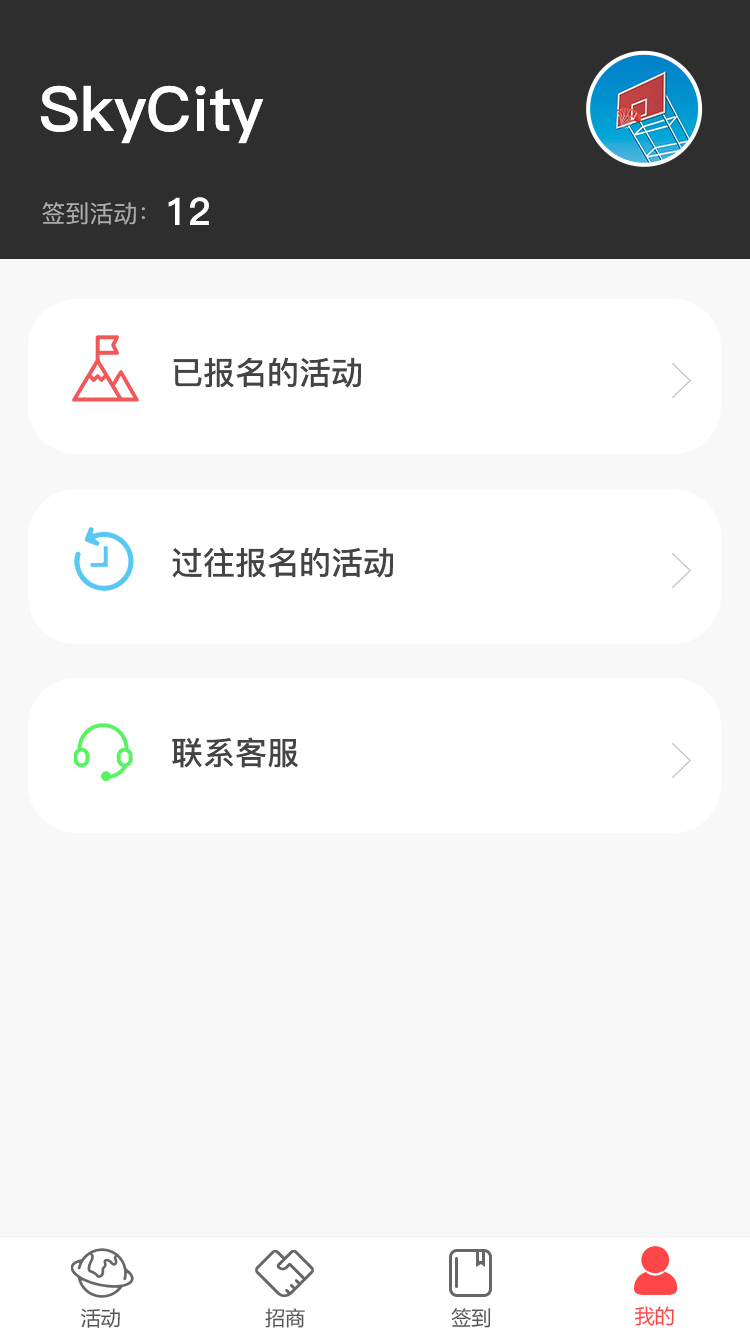Select the 签到 tab
The width and height of the screenshot is (750, 1336).
(470, 1287)
